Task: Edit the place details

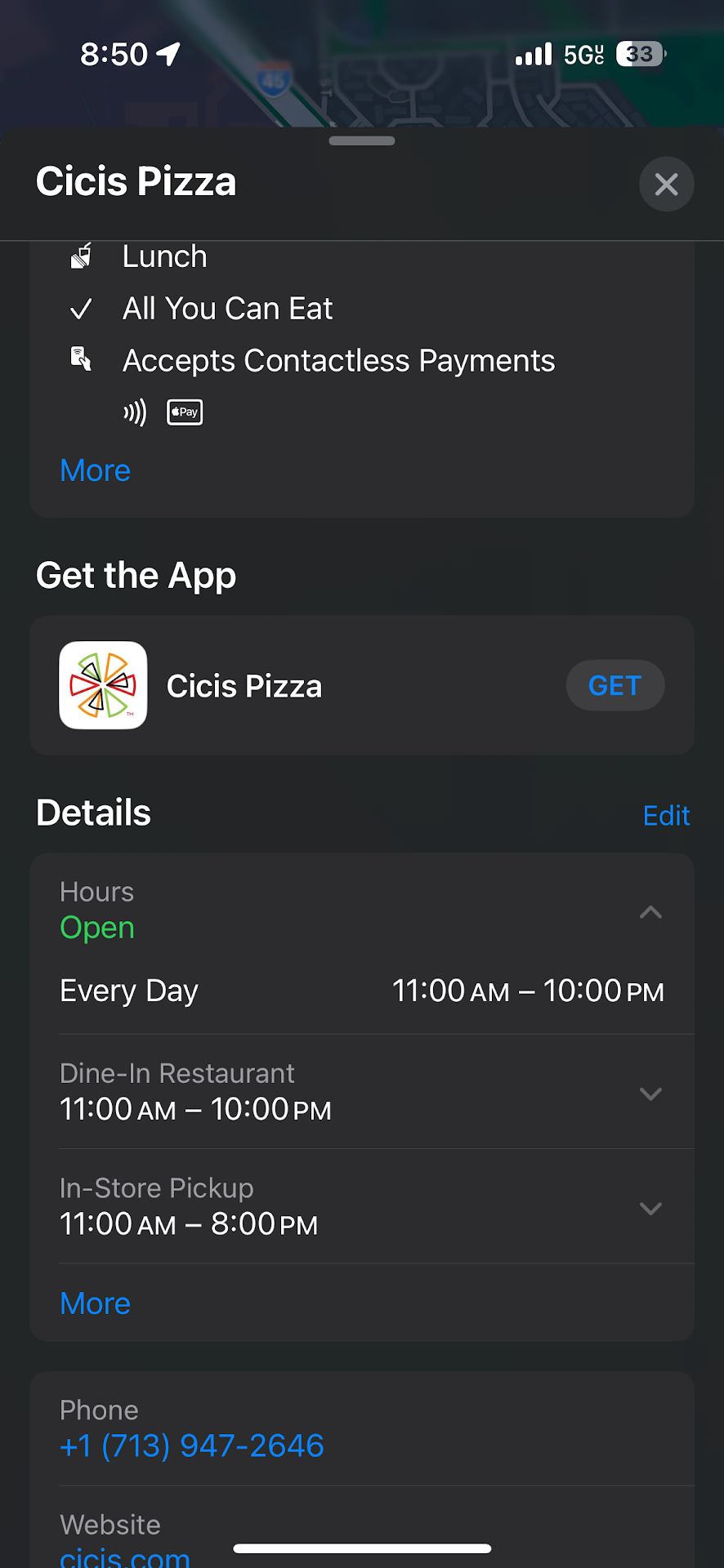Action: (x=666, y=815)
